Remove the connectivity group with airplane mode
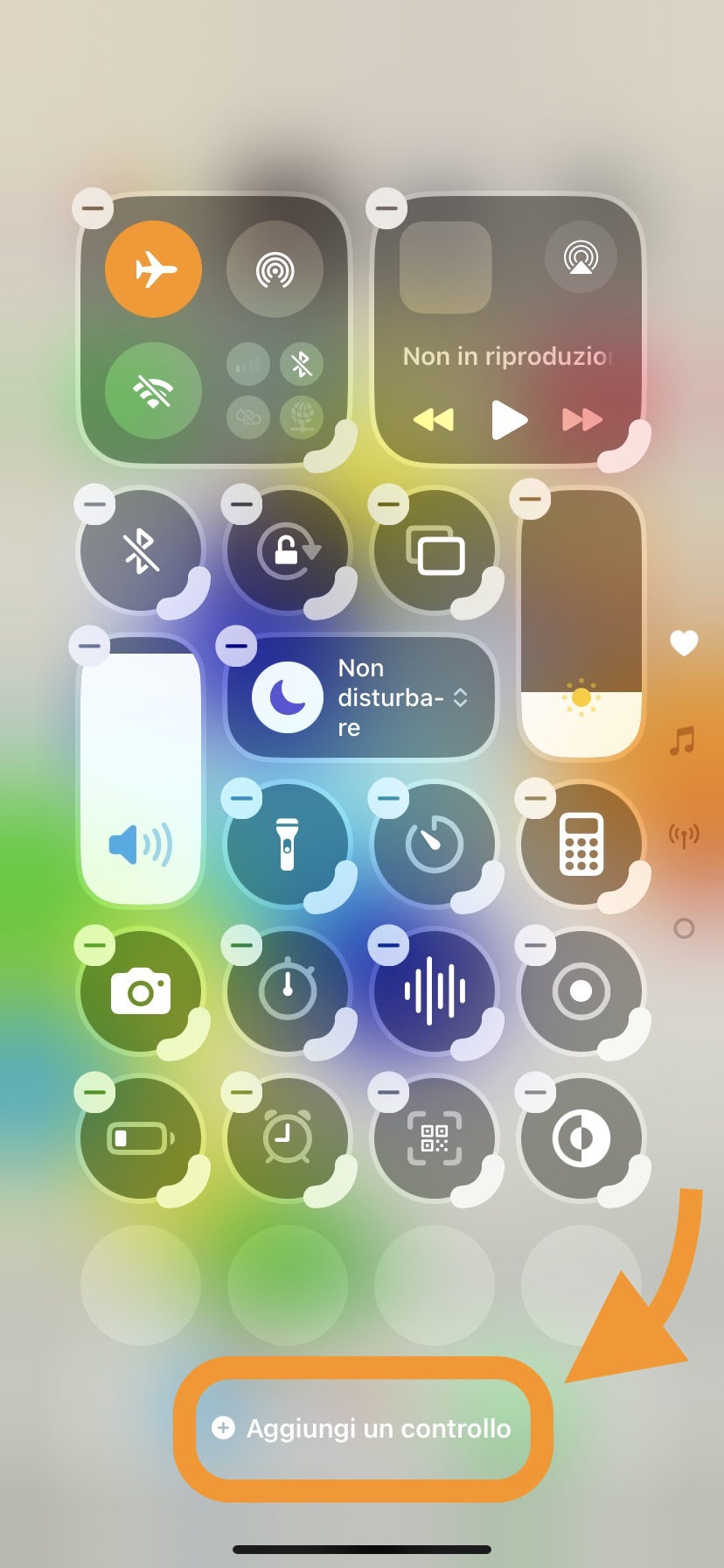Screen dimensions: 724x1568 coord(94,209)
